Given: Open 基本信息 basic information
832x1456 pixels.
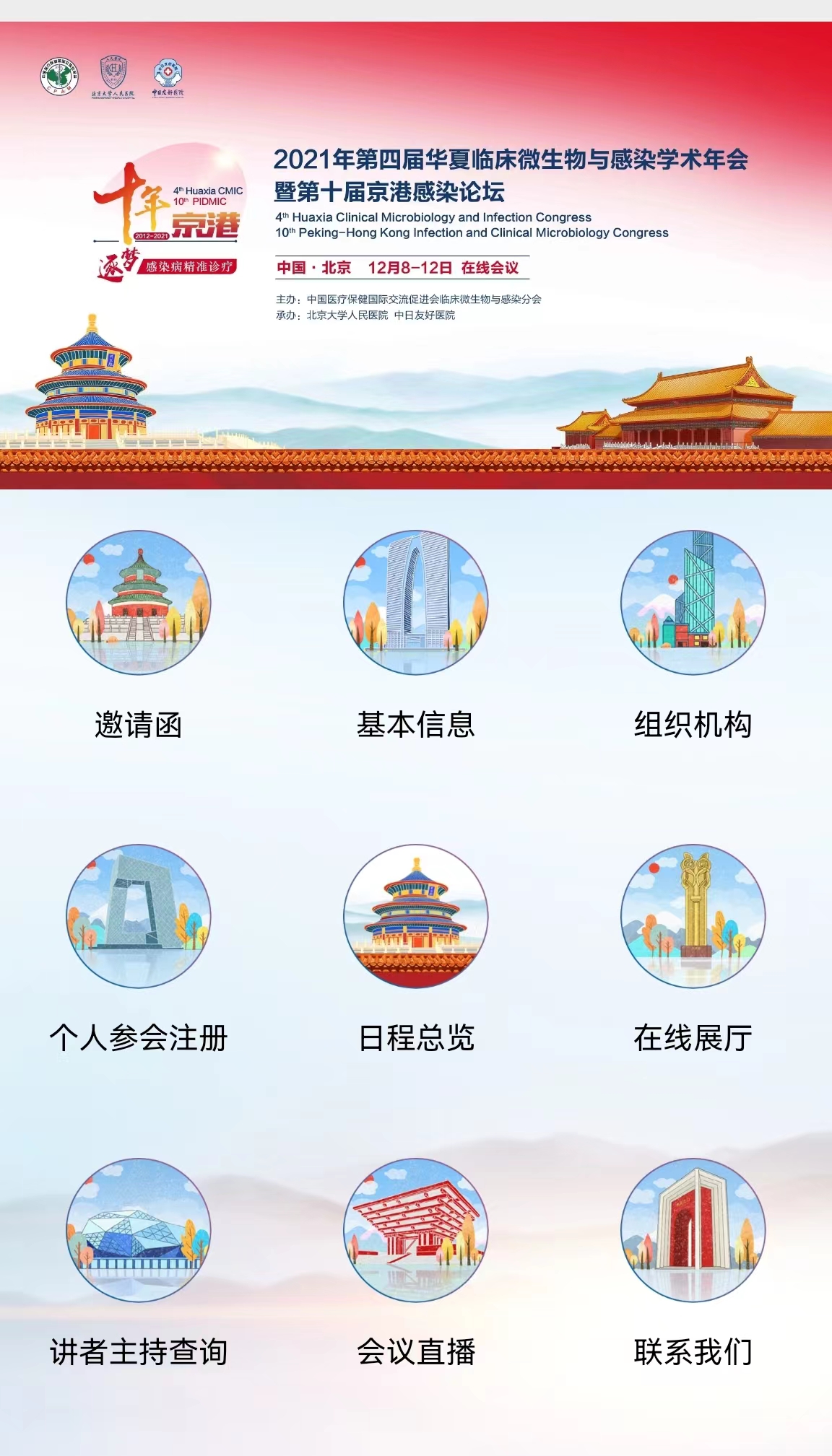Looking at the screenshot, I should 416,603.
